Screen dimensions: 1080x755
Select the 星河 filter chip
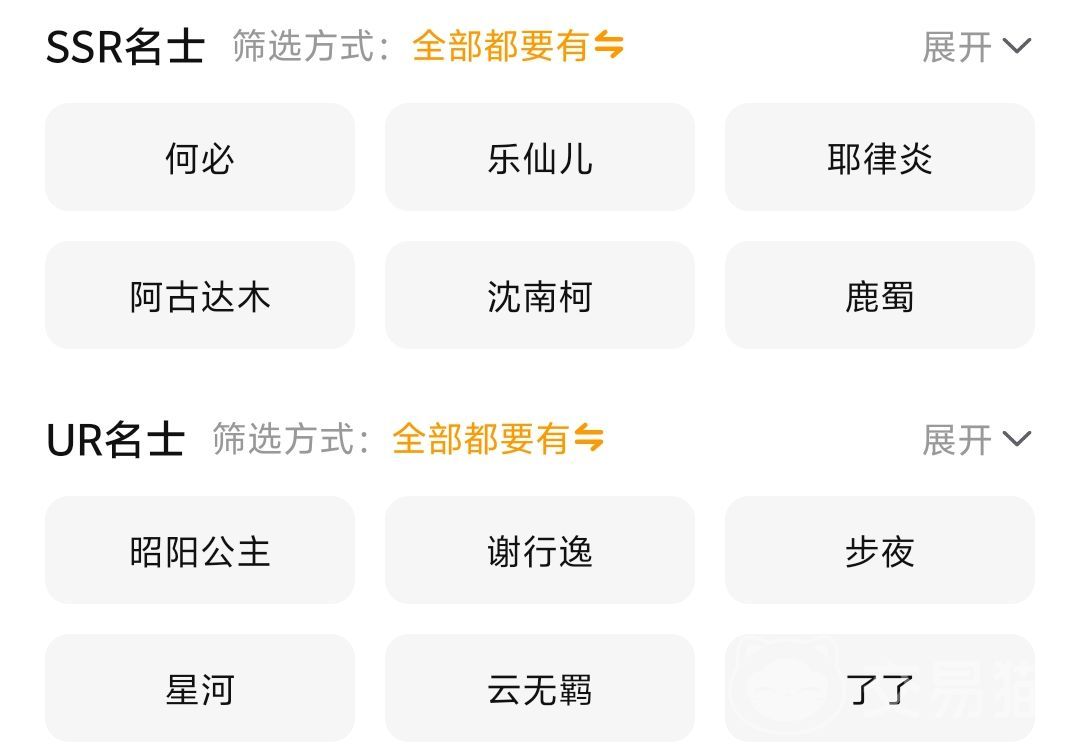(200, 688)
